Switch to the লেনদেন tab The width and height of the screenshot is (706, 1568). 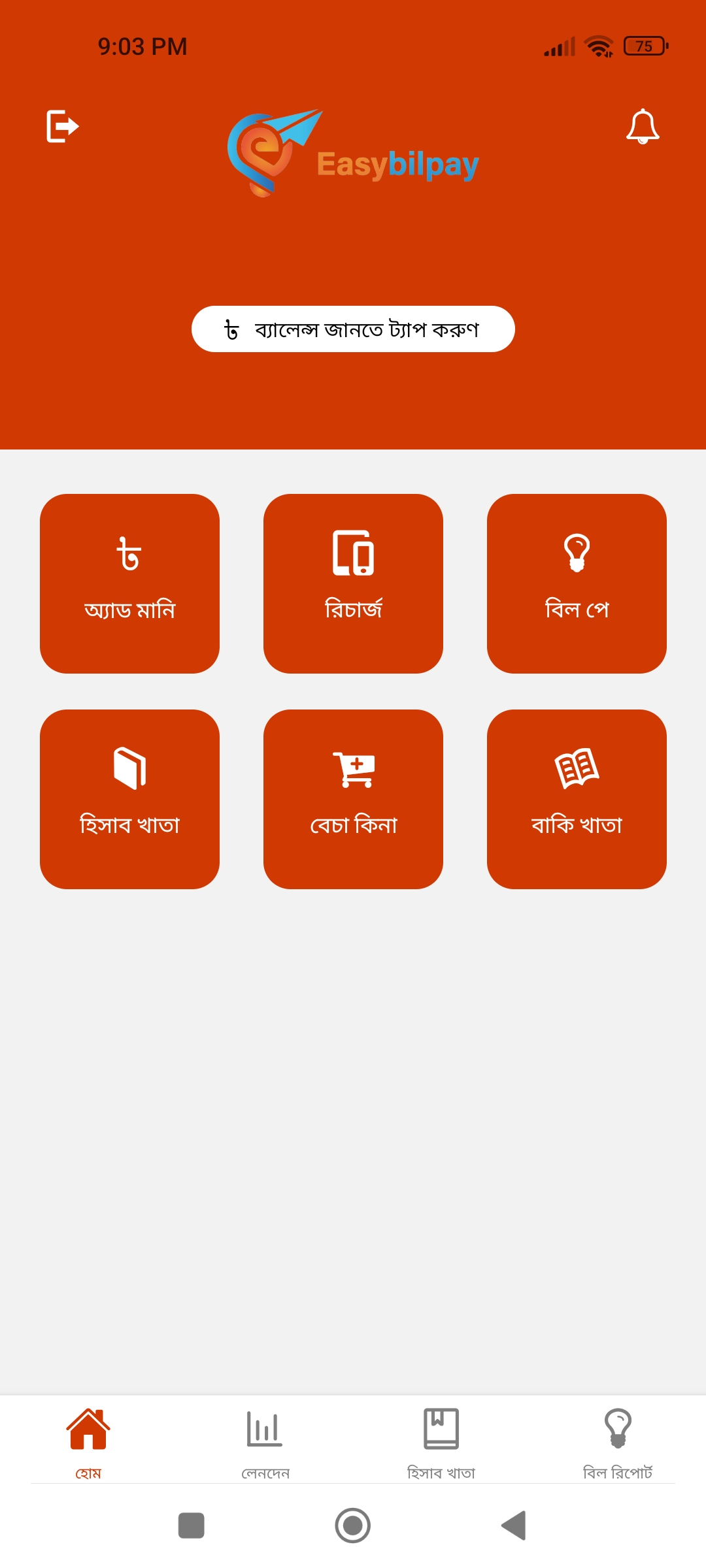[265, 1443]
